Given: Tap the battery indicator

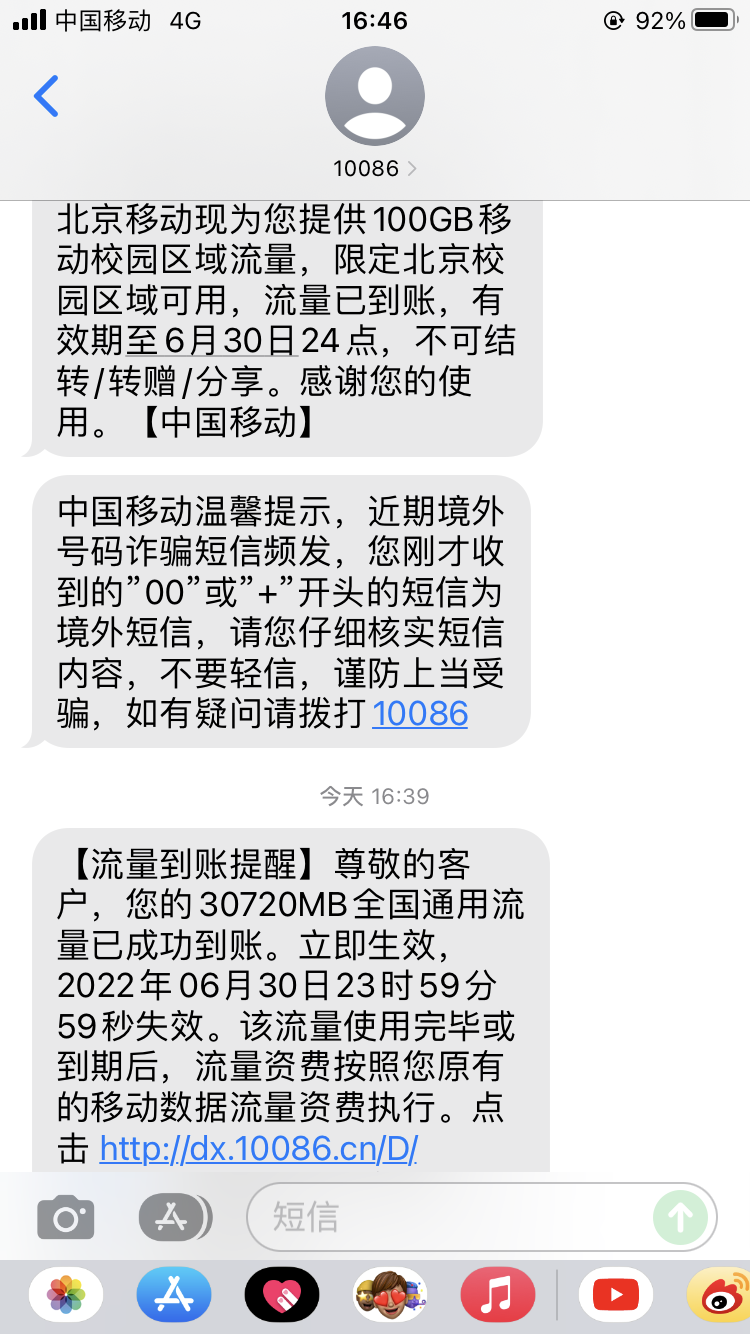Looking at the screenshot, I should [714, 17].
